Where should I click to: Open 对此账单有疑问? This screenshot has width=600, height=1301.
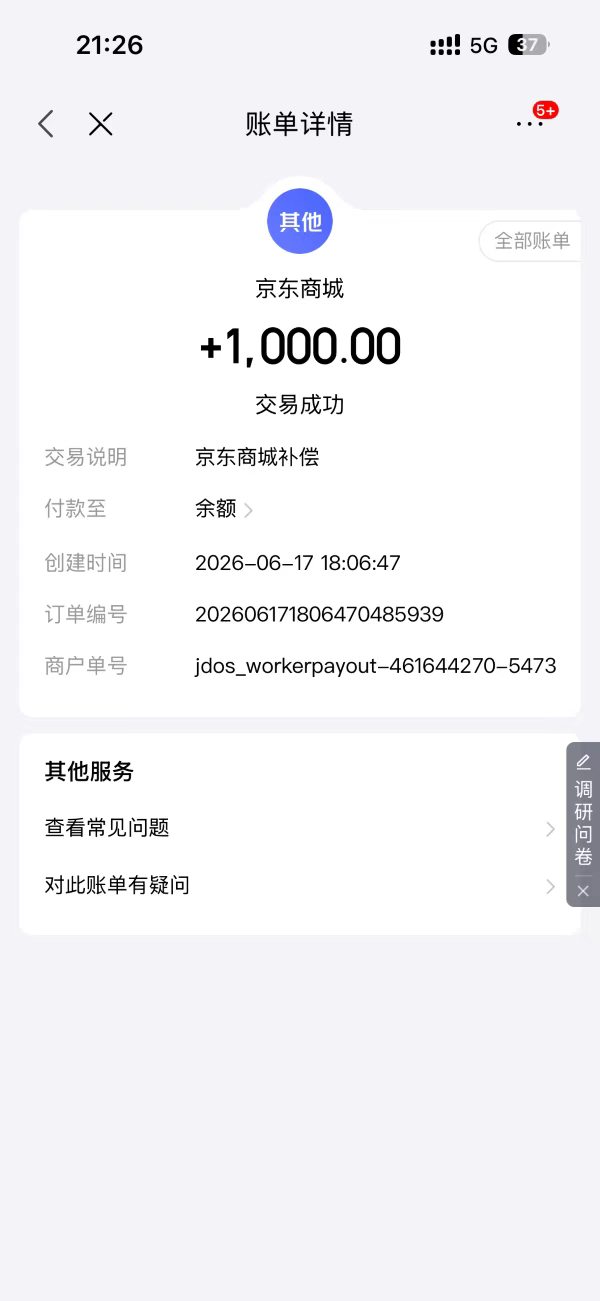(x=300, y=885)
